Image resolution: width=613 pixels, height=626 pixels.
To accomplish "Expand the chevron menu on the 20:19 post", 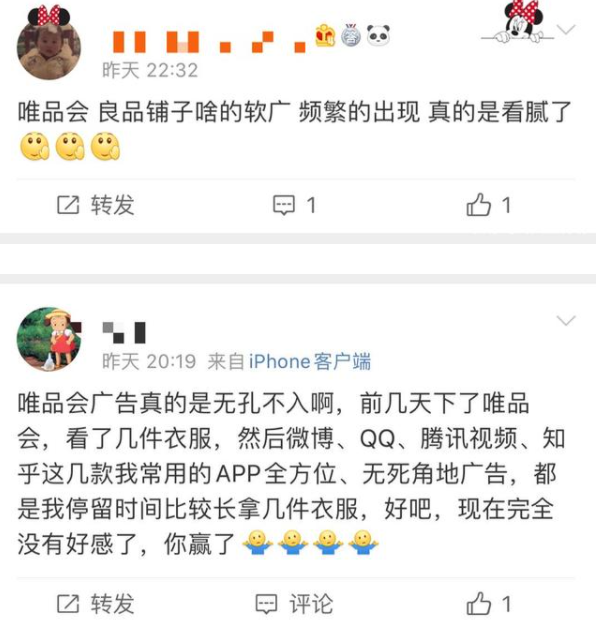I will pyautogui.click(x=566, y=320).
